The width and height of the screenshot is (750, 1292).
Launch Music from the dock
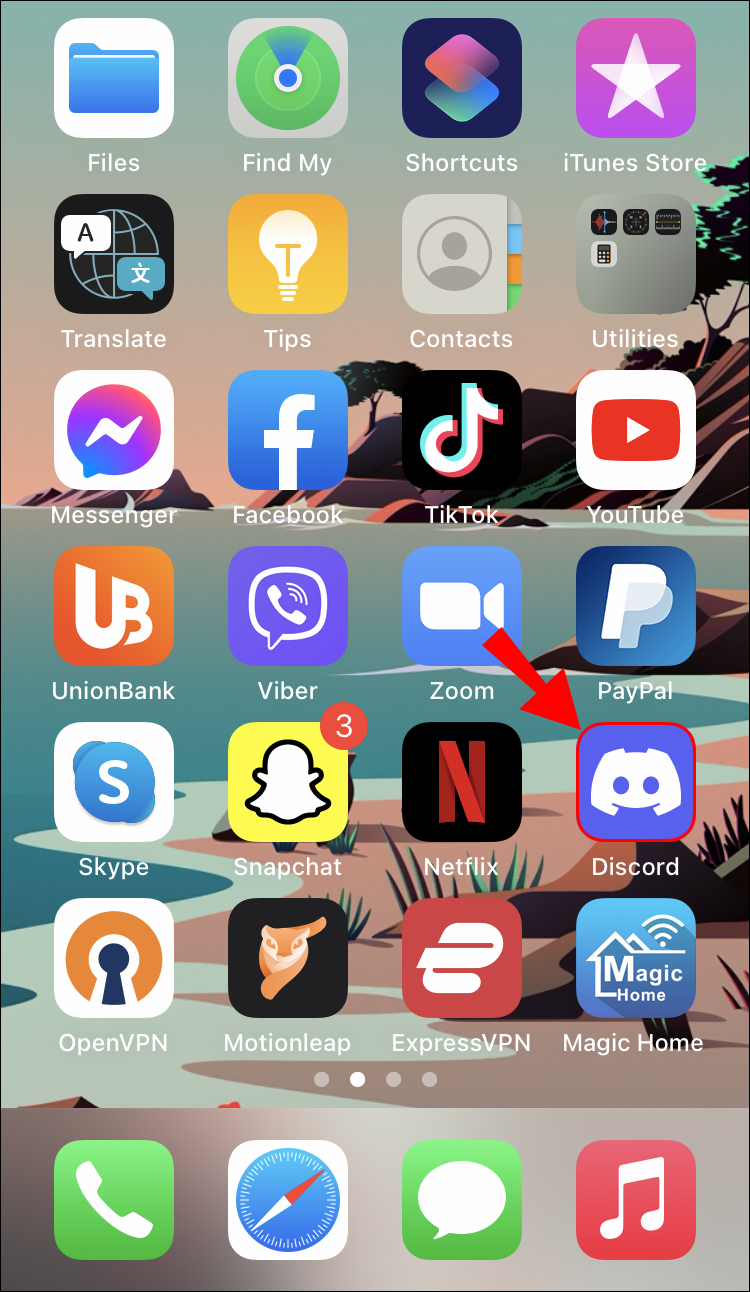pos(636,1200)
